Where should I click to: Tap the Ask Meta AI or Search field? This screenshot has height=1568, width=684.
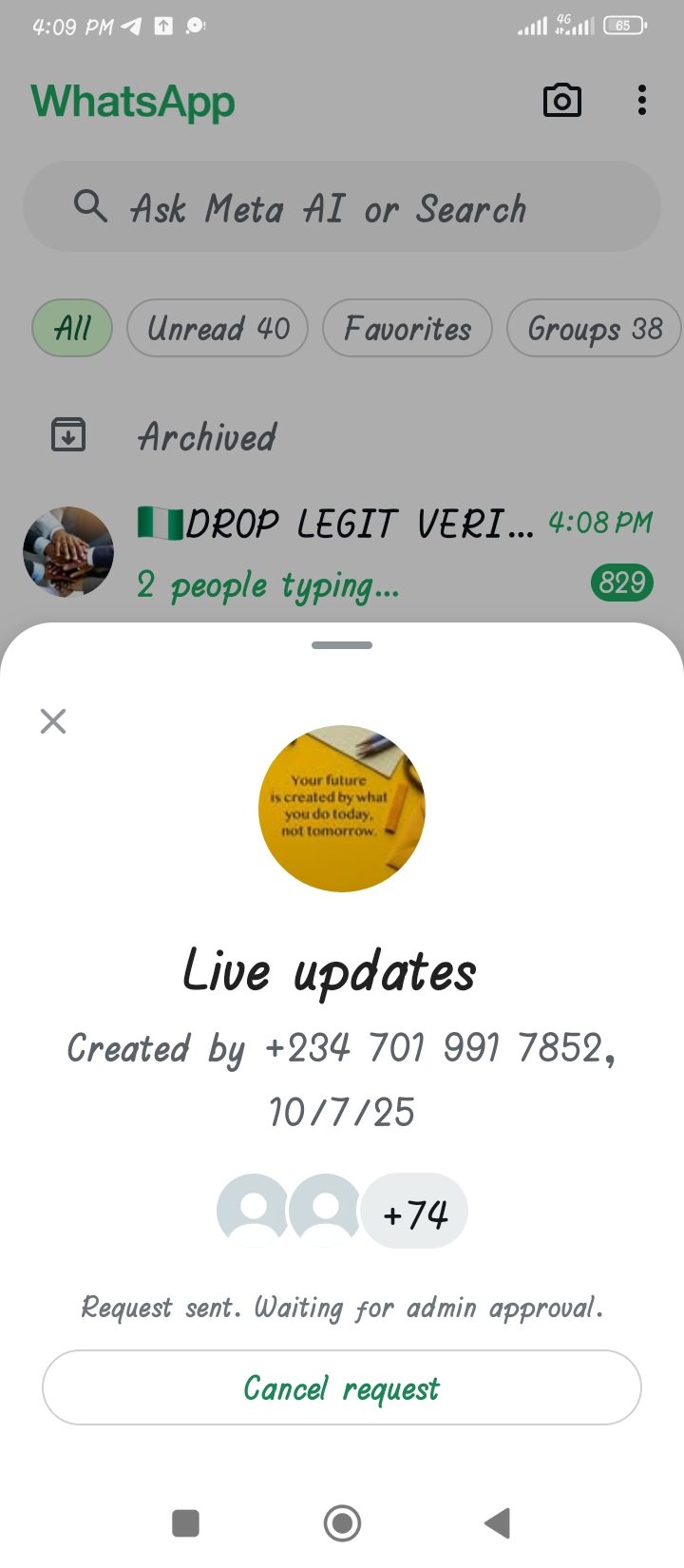tap(342, 207)
